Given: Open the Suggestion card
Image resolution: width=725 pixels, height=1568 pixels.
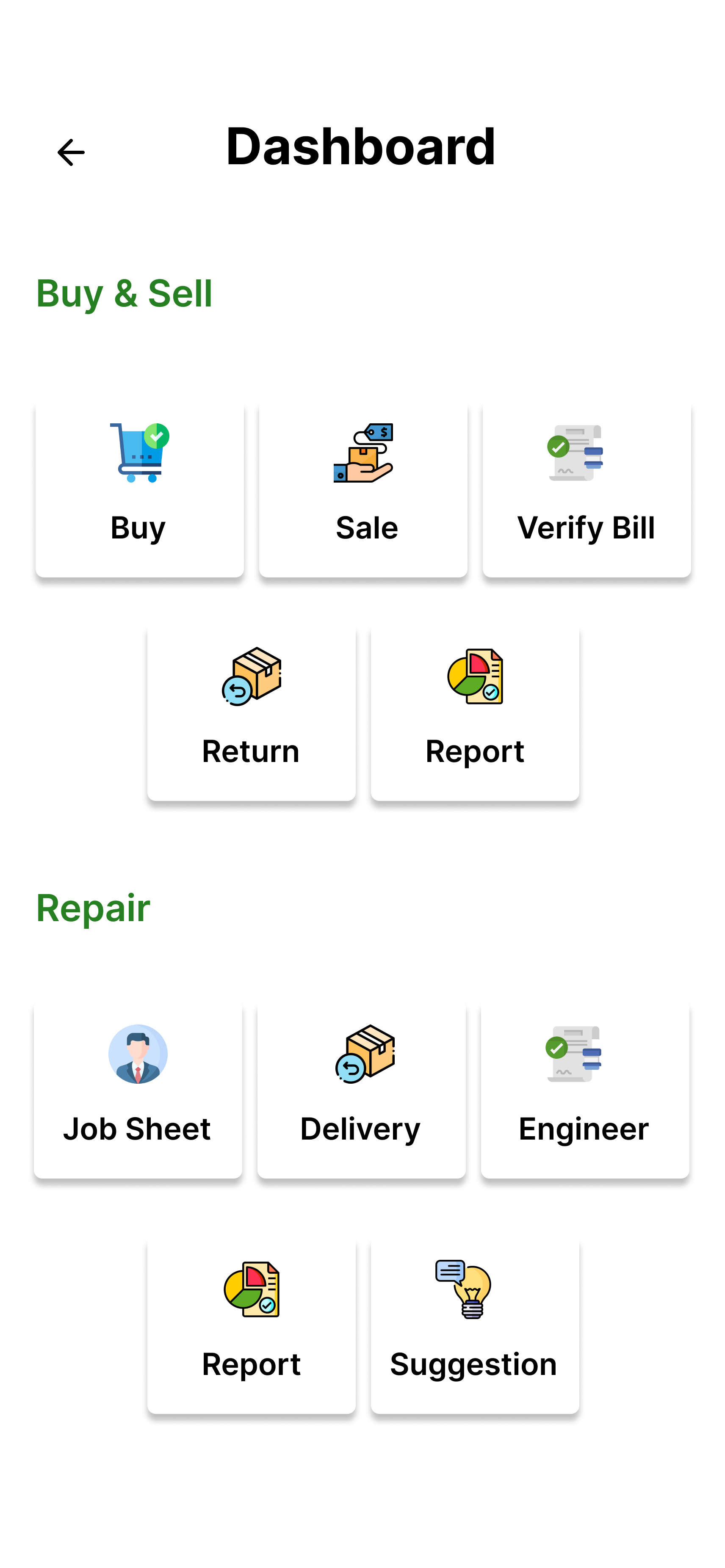Looking at the screenshot, I should pyautogui.click(x=475, y=1325).
